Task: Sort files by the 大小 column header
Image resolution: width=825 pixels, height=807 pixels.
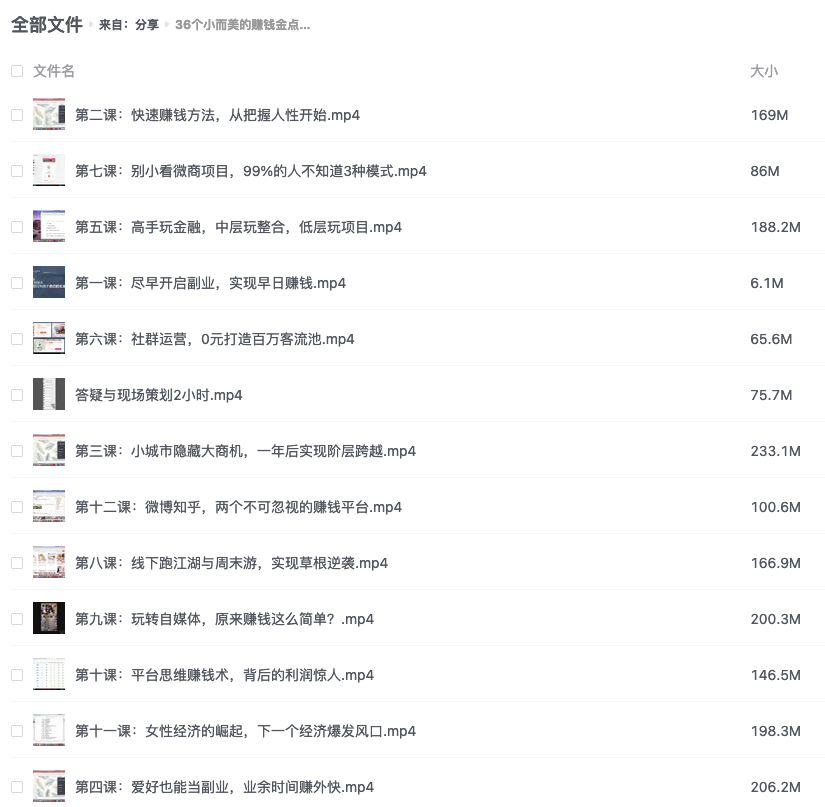Action: [x=764, y=71]
